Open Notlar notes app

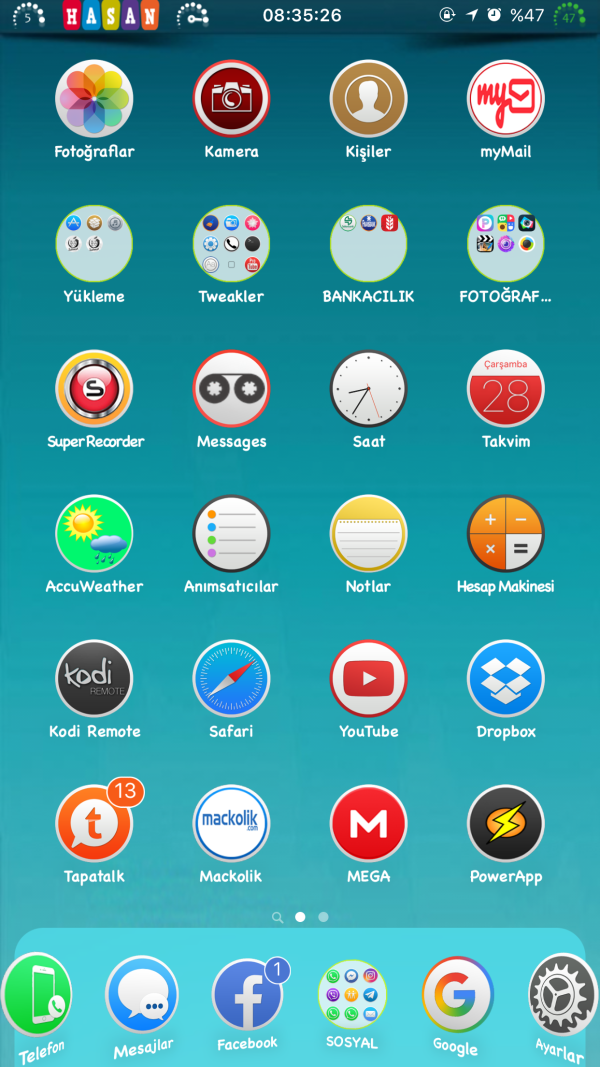point(368,534)
